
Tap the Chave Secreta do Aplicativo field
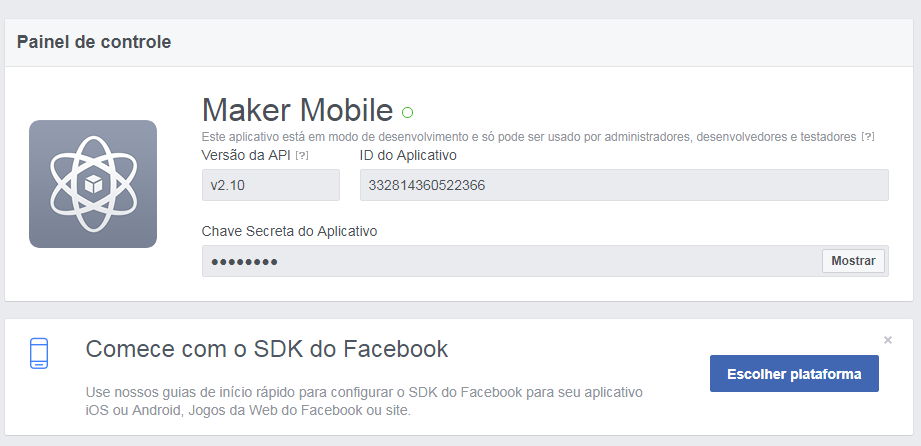510,261
